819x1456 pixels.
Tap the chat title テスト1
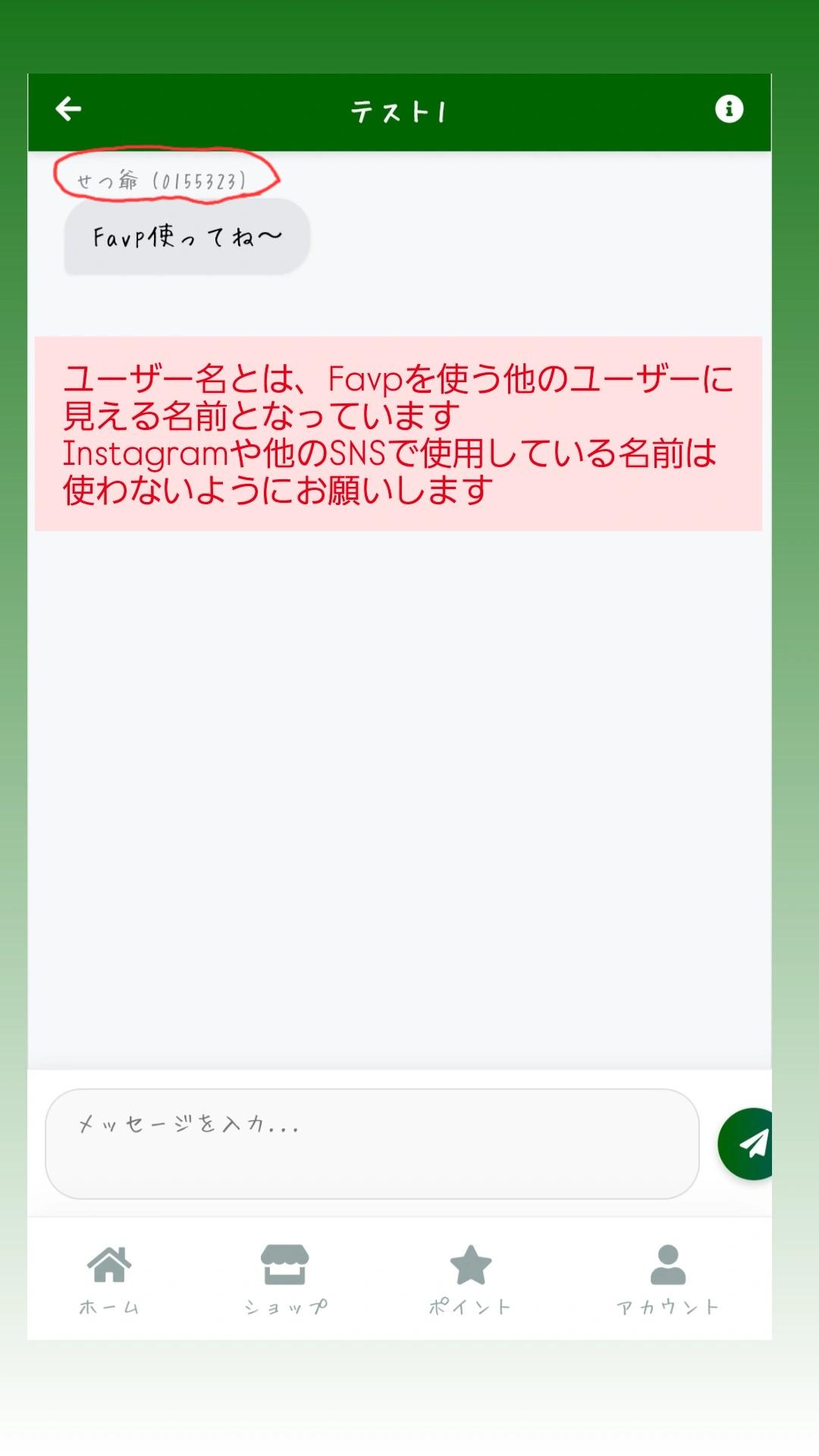click(x=400, y=109)
